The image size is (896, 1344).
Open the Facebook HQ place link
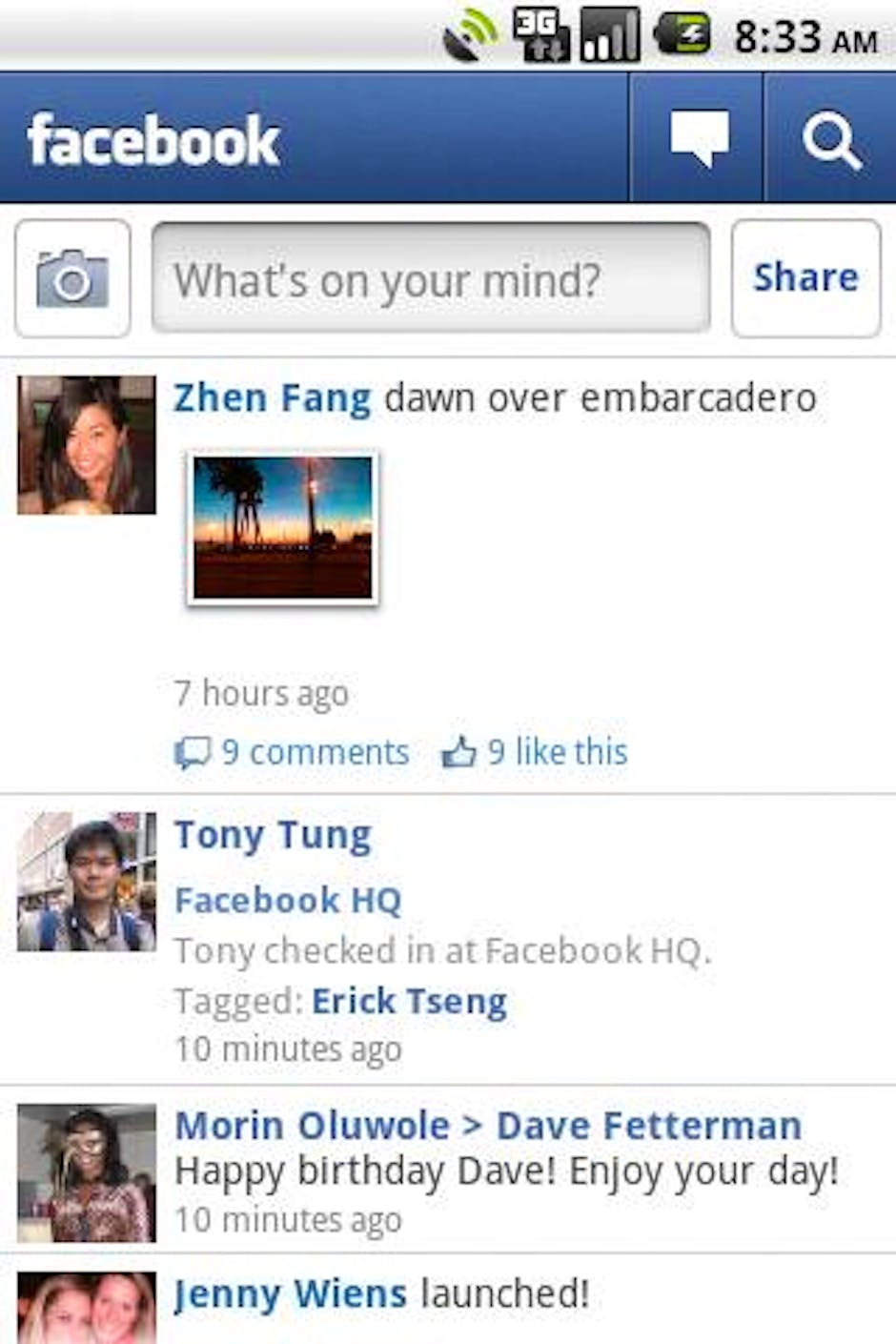288,900
